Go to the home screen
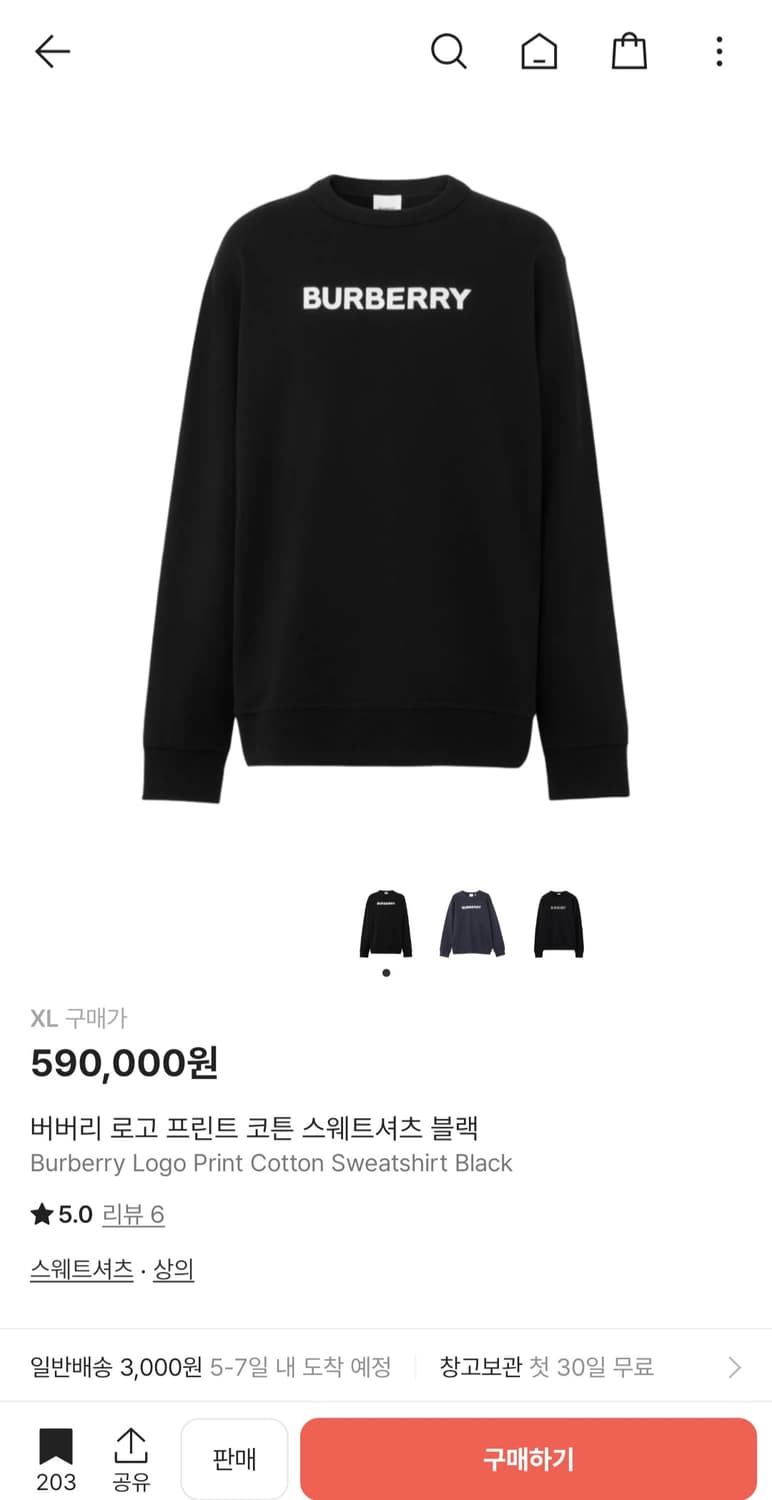 click(x=539, y=51)
